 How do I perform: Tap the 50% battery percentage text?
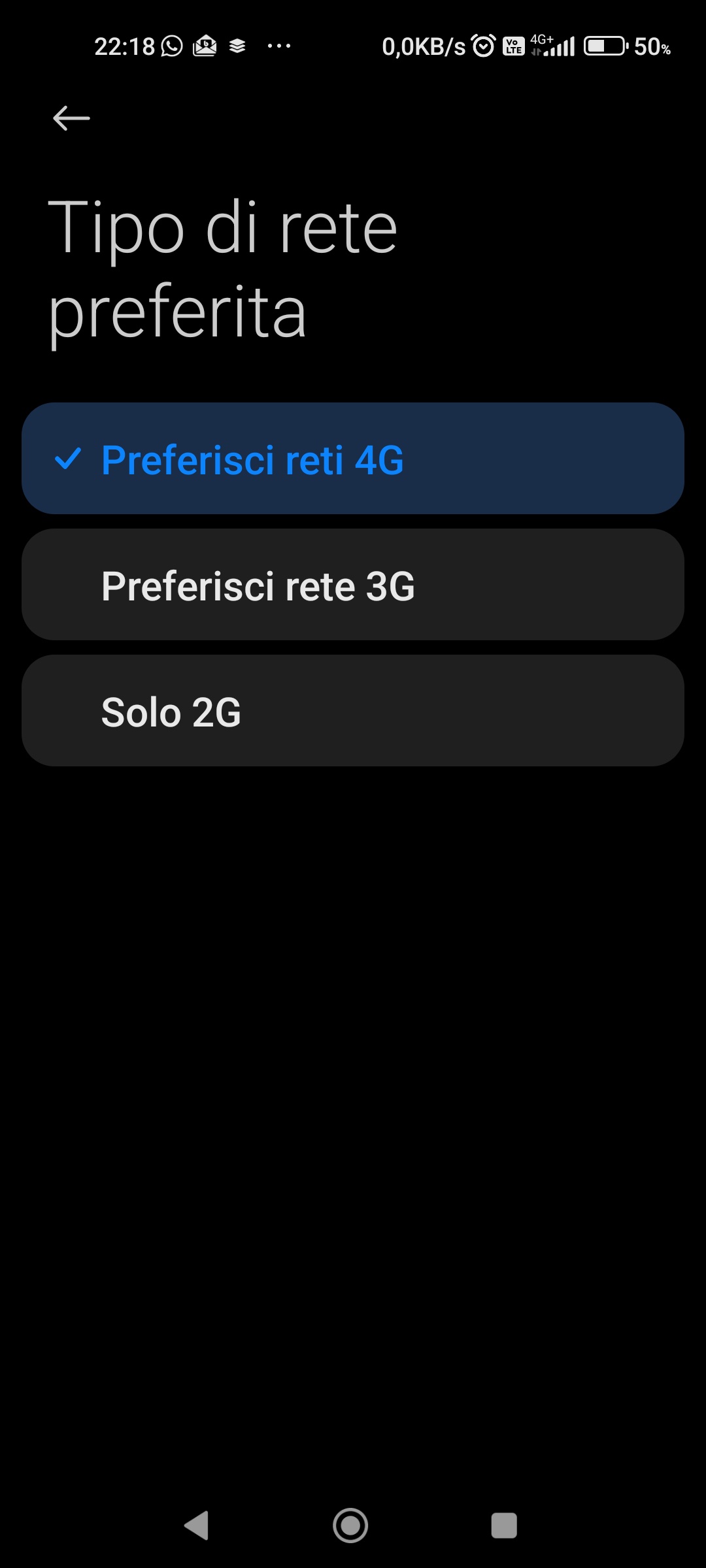[650, 47]
